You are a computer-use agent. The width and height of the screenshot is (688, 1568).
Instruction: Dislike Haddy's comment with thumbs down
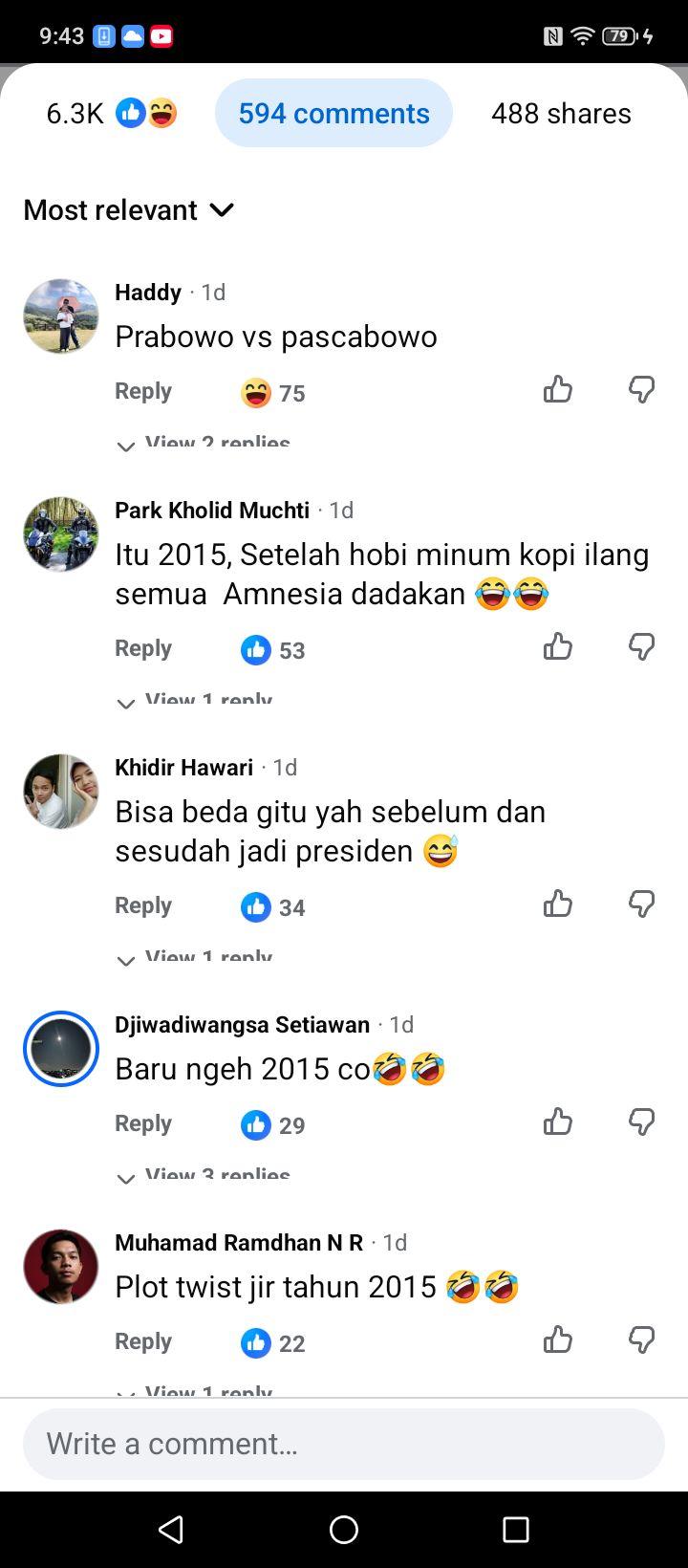point(642,389)
